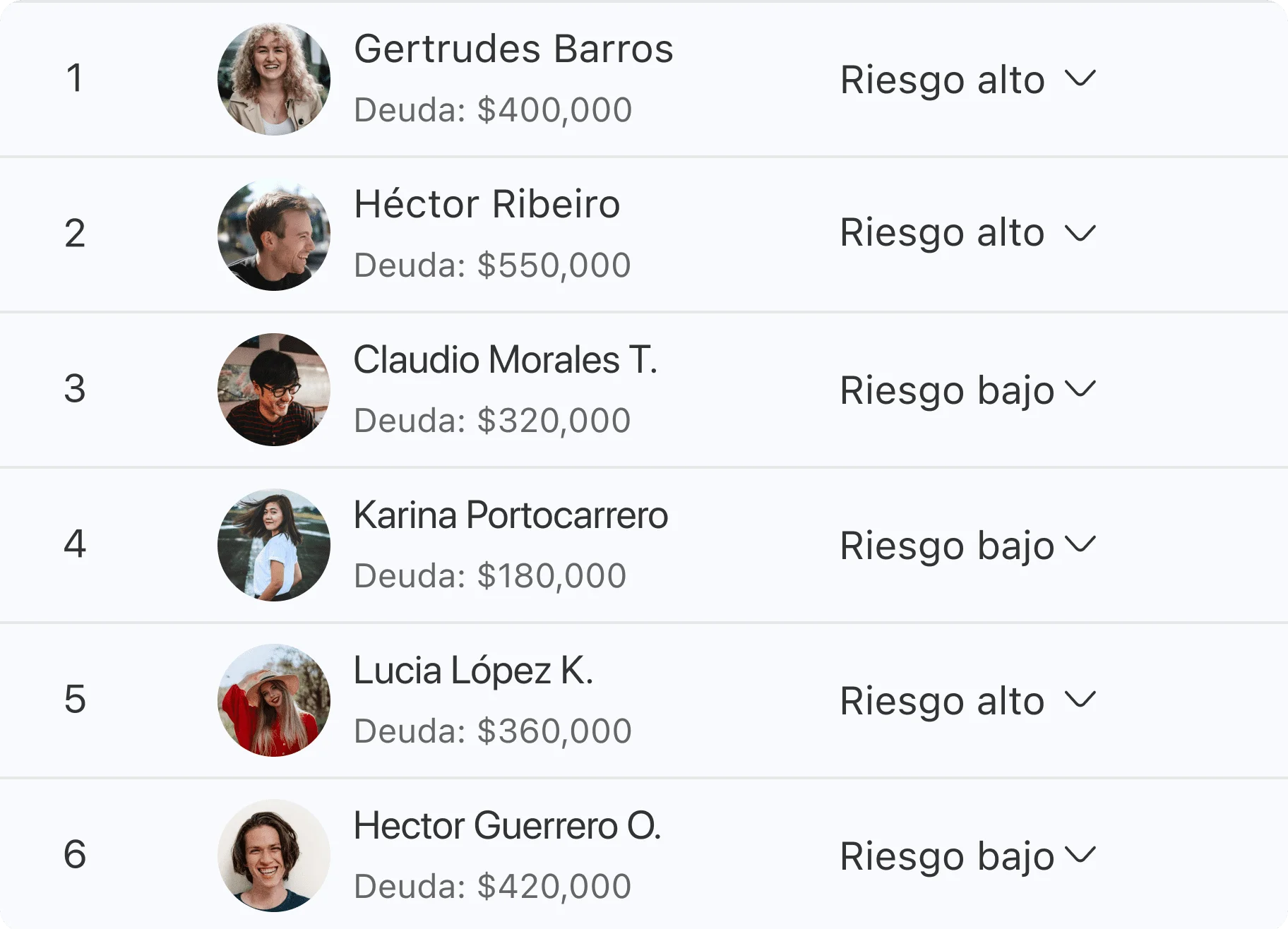1288x929 pixels.
Task: Open risk dropdown for Claudio Morales T.
Action: 967,390
